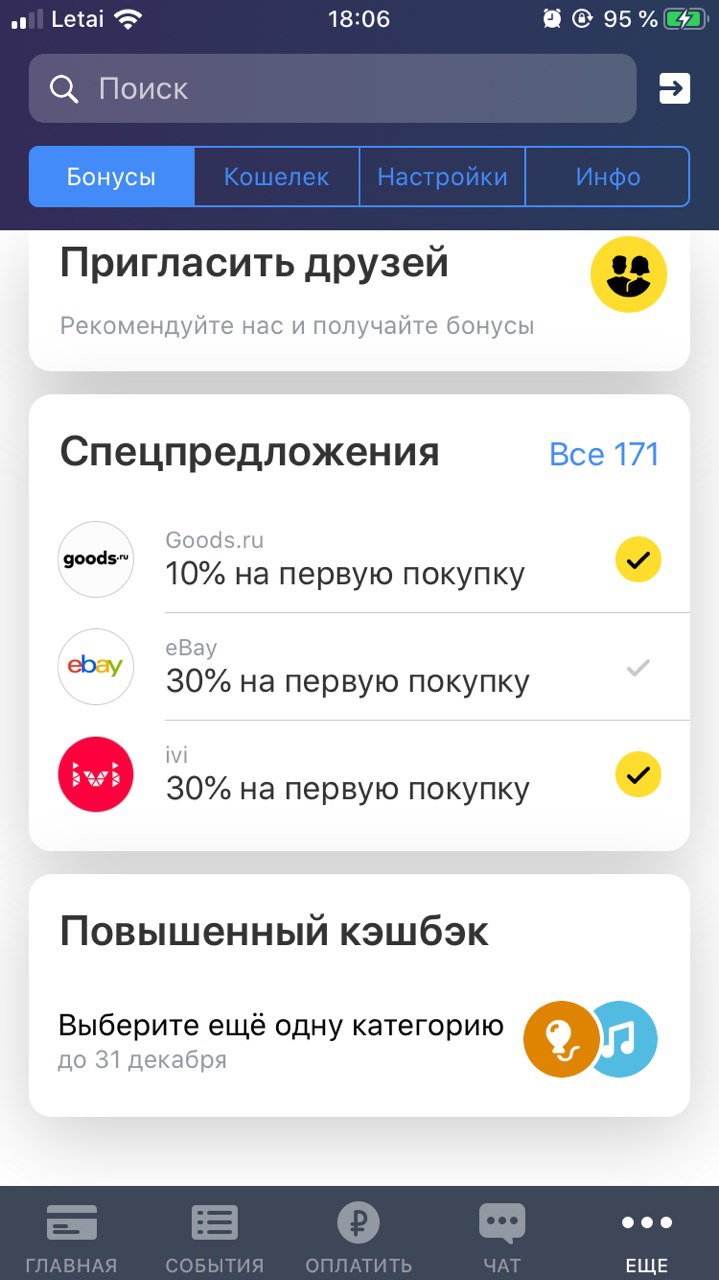Select the Бонусы tab

[x=111, y=177]
